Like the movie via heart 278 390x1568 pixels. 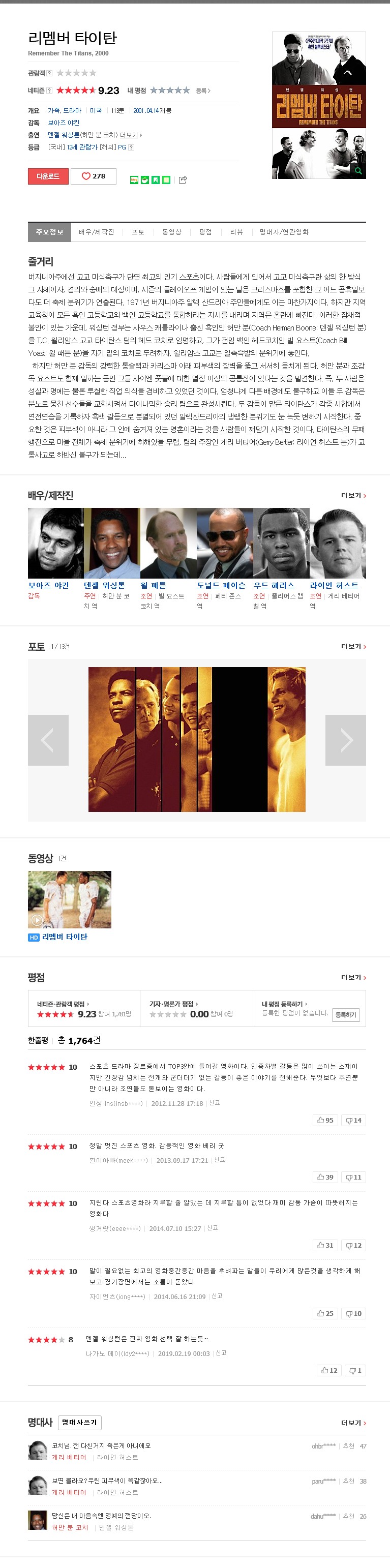[x=93, y=176]
